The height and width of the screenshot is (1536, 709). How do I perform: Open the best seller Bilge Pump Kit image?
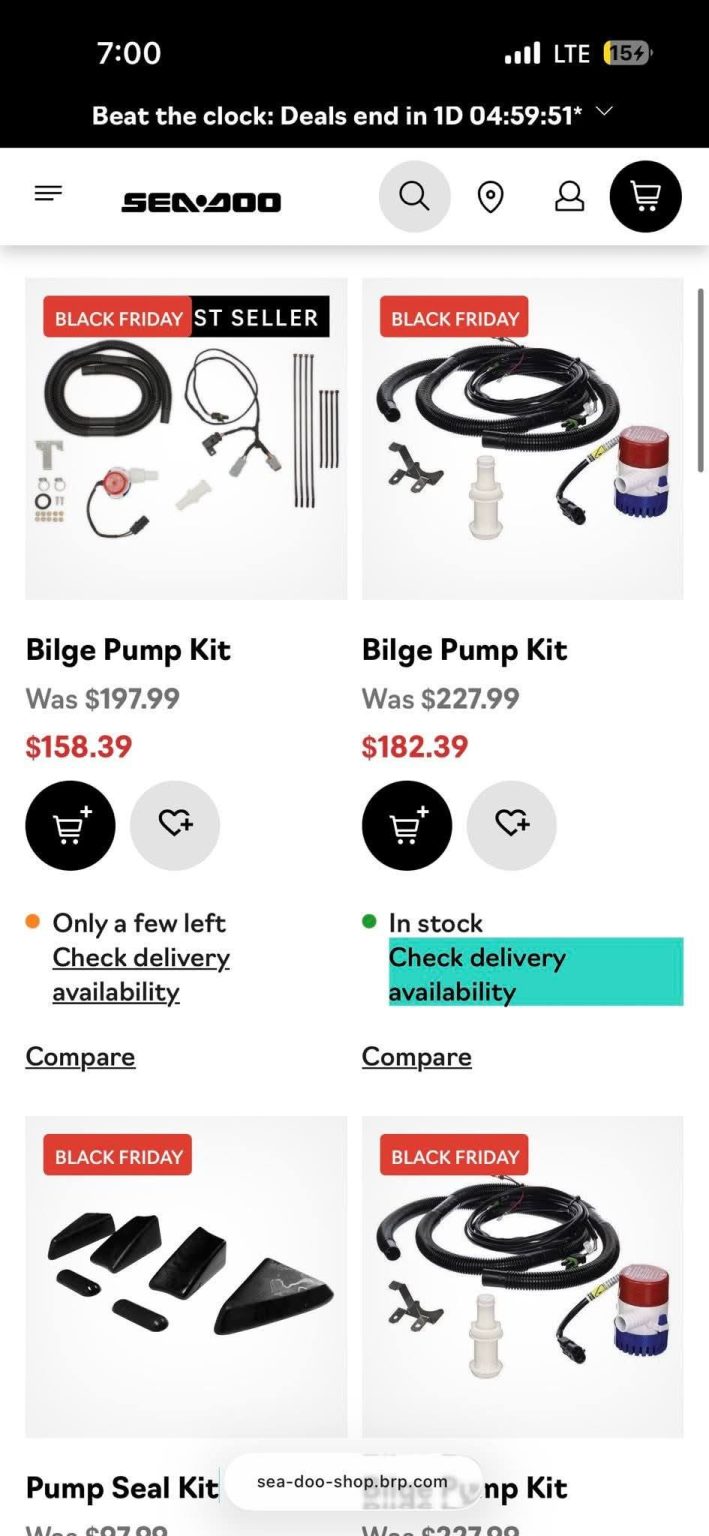point(186,440)
